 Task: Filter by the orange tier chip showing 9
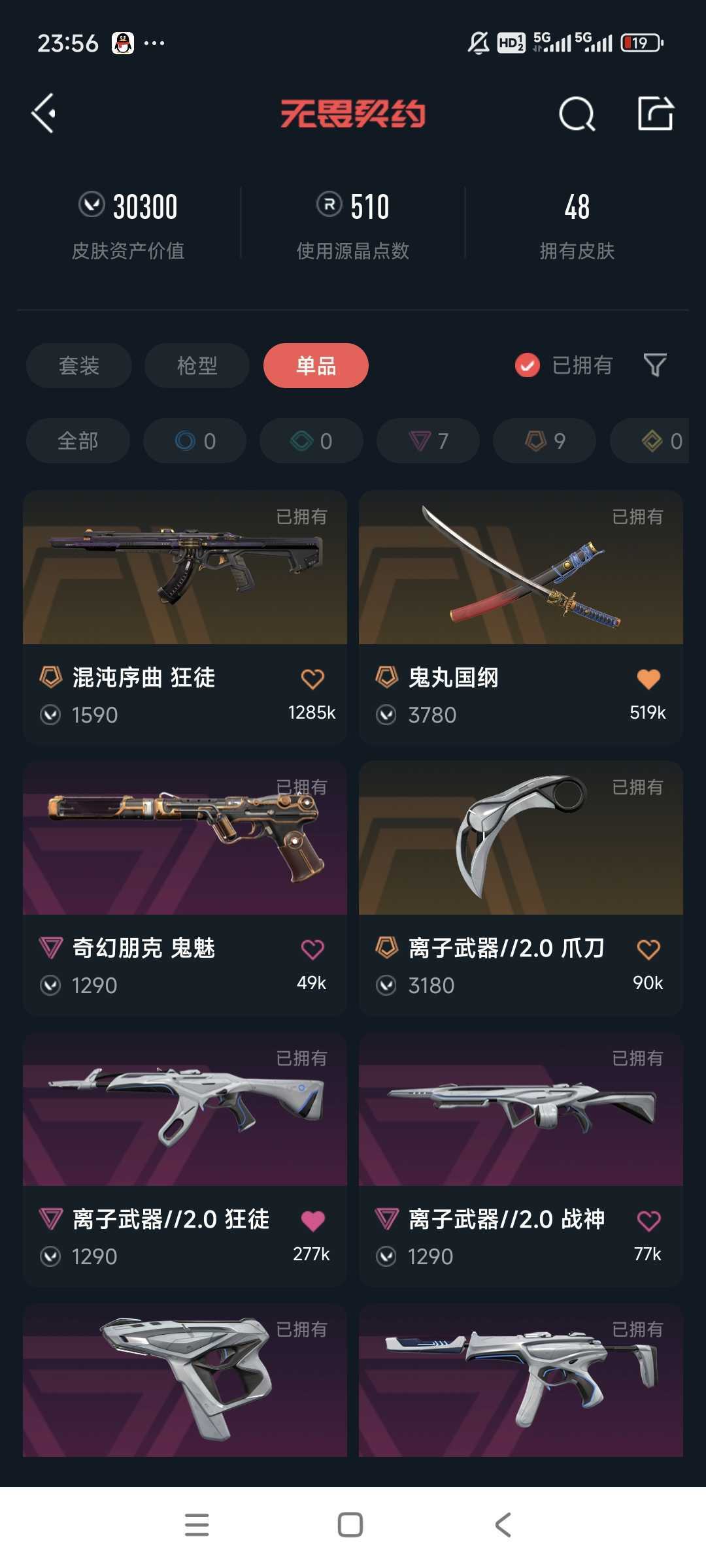pos(545,441)
